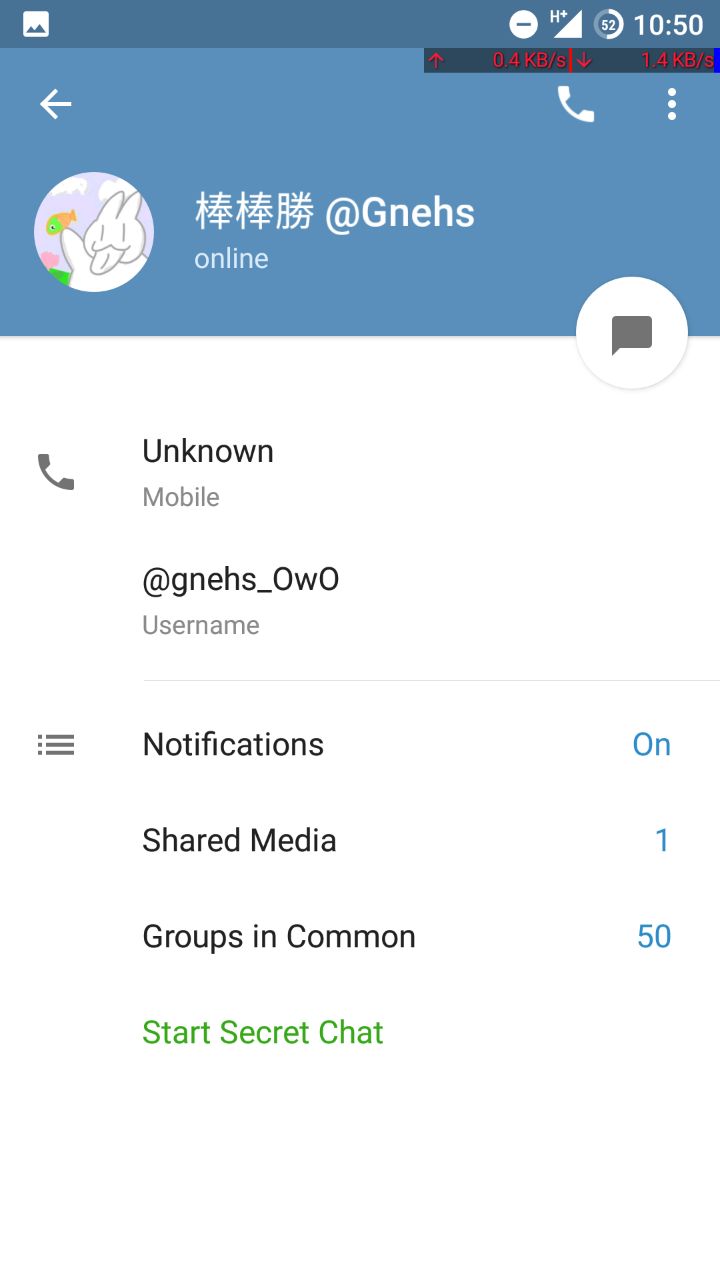The height and width of the screenshot is (1280, 720).
Task: View Shared Media
Action: (360, 841)
